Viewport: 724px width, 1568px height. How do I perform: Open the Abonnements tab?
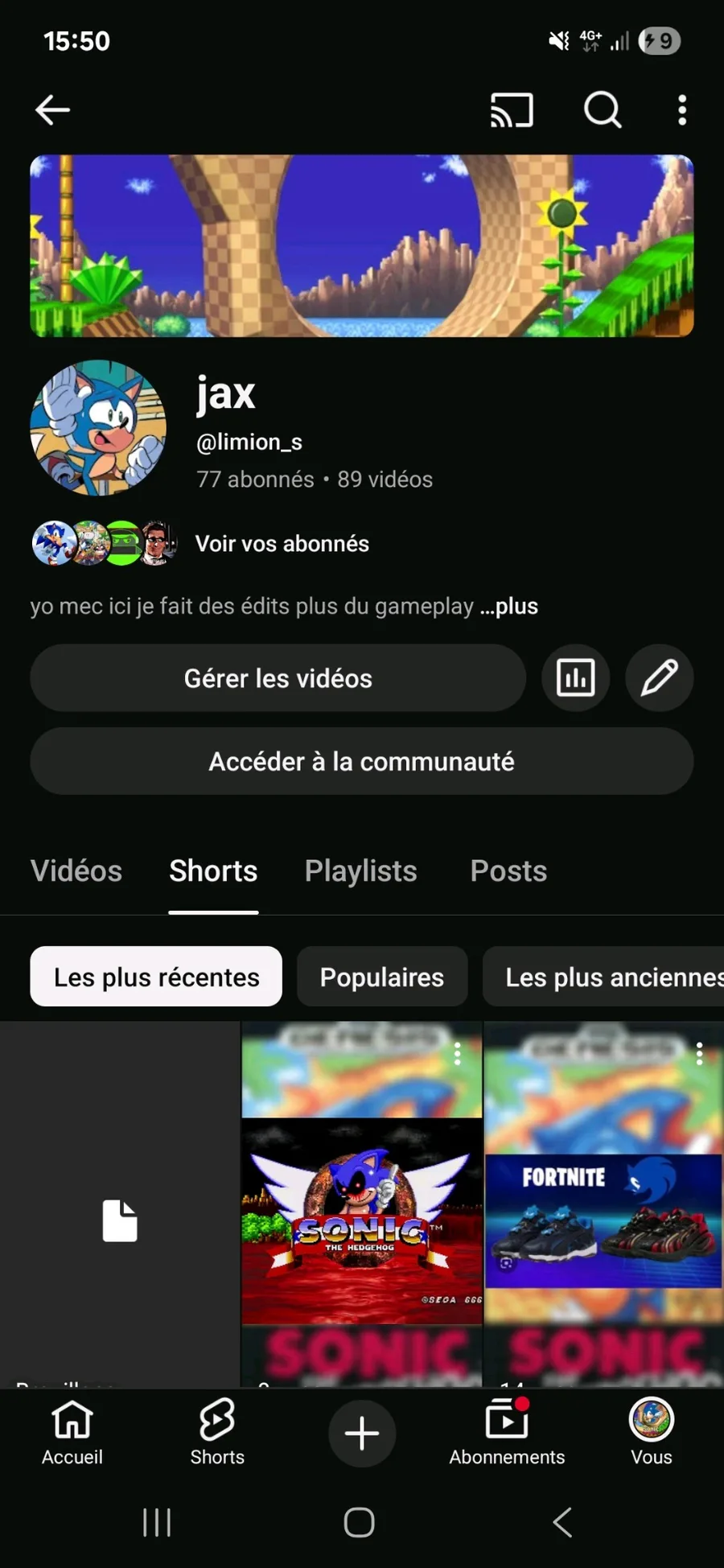pos(507,1434)
